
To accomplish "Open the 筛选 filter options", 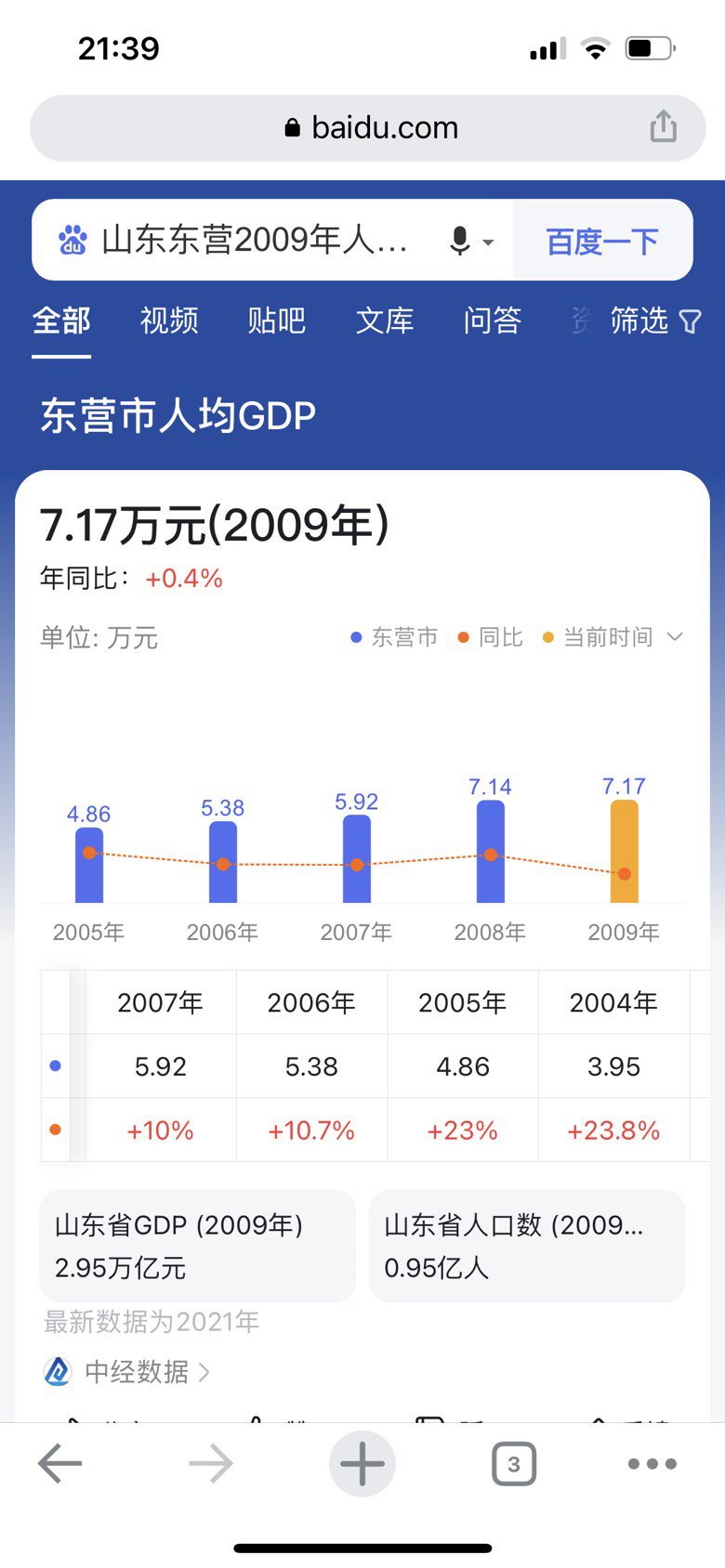I will tap(655, 321).
